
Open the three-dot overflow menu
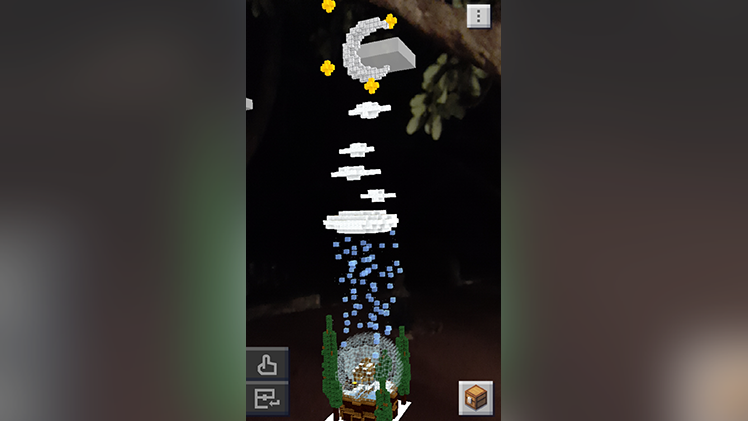click(x=479, y=16)
